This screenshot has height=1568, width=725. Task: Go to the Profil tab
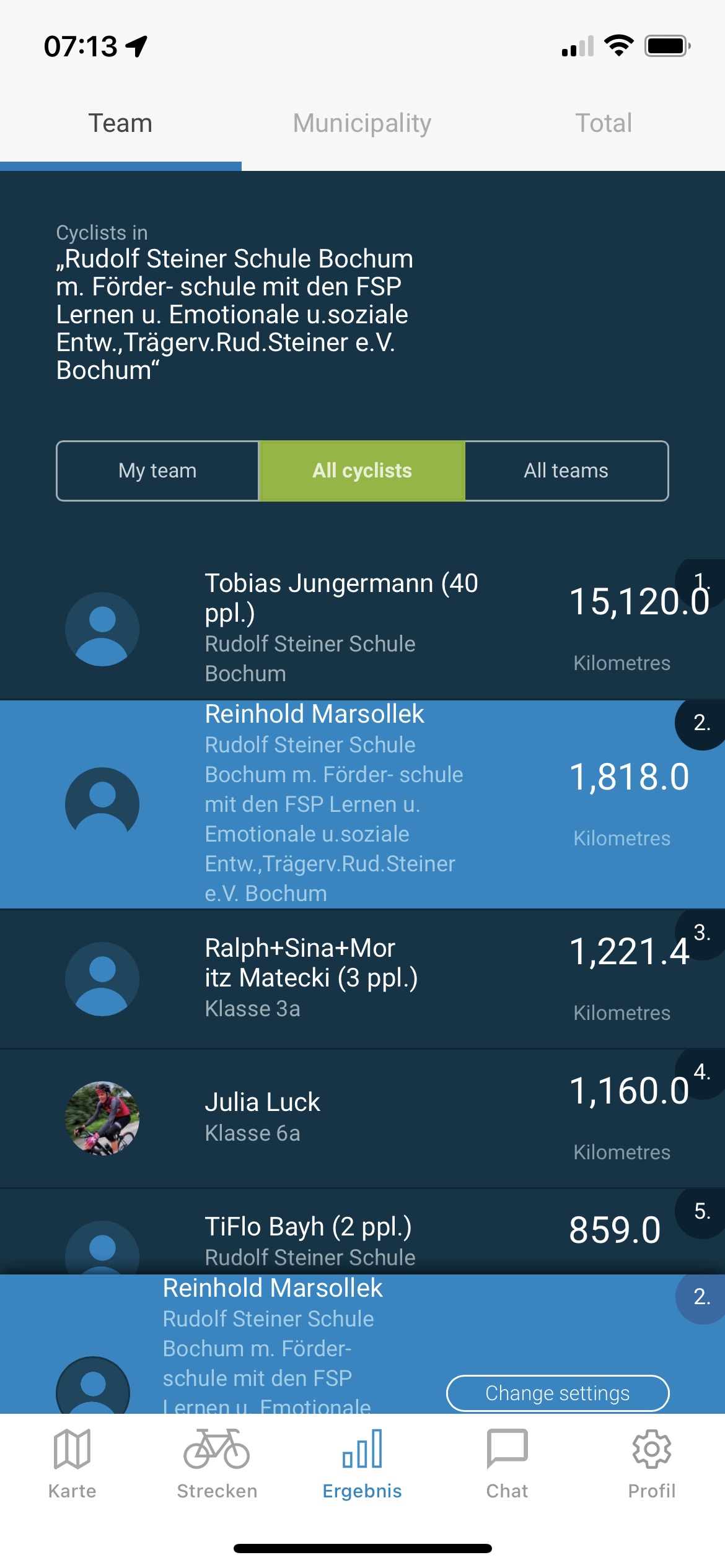[x=651, y=1464]
